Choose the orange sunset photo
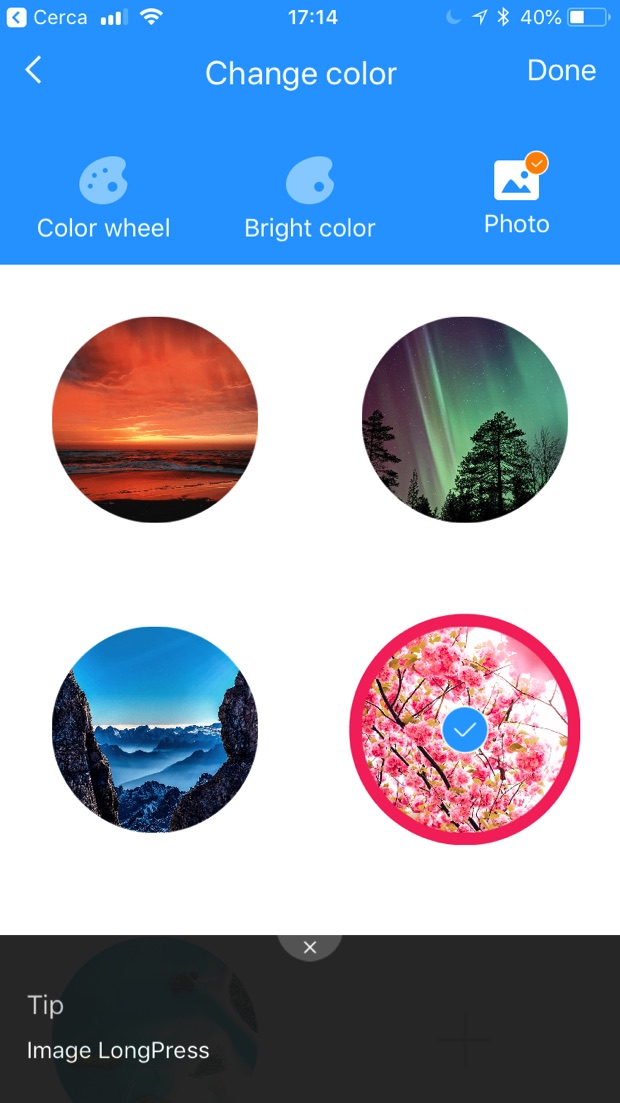The image size is (620, 1103). (x=155, y=419)
